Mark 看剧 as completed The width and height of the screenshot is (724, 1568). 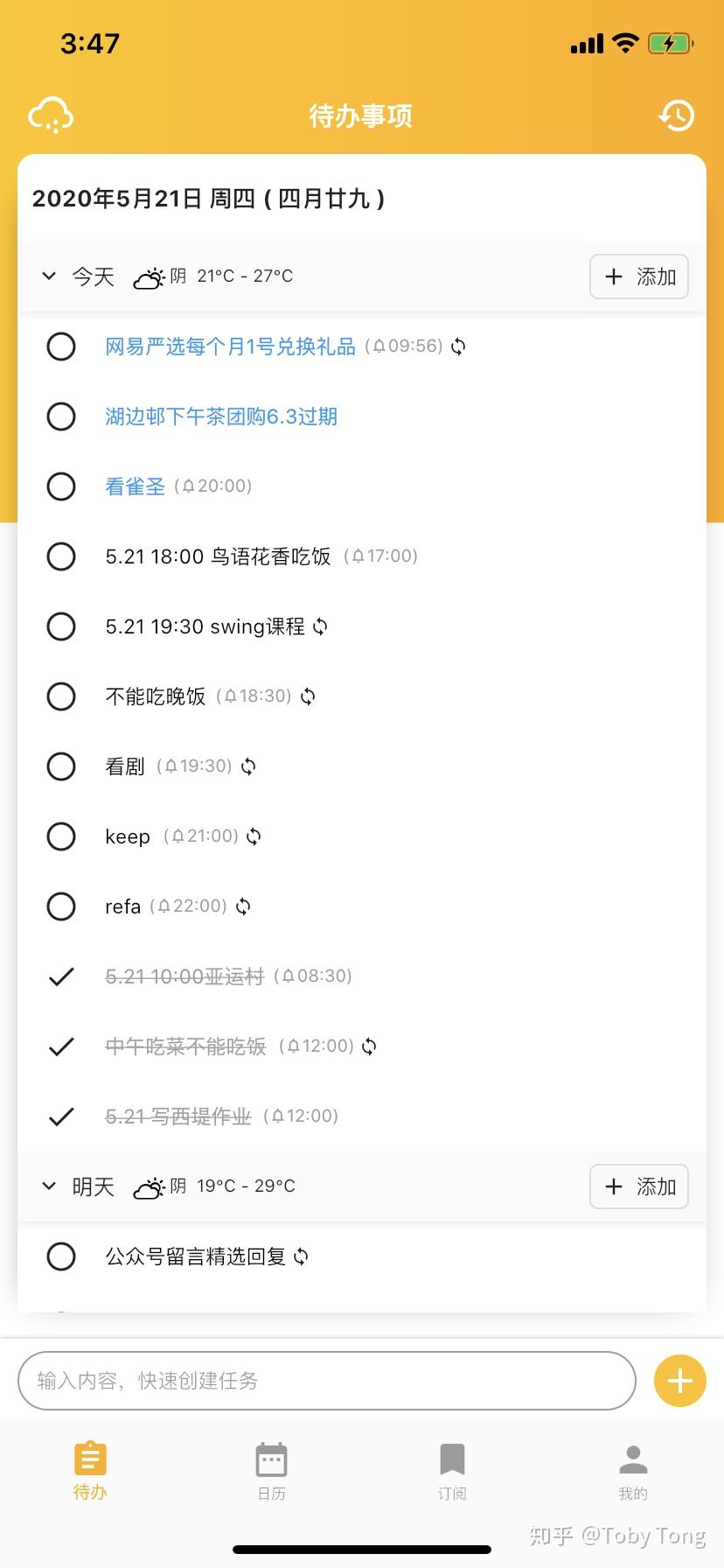coord(61,766)
